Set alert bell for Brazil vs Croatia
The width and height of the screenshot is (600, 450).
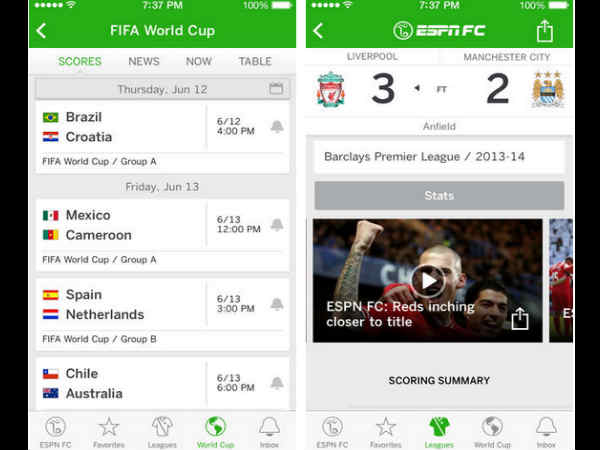[x=276, y=127]
